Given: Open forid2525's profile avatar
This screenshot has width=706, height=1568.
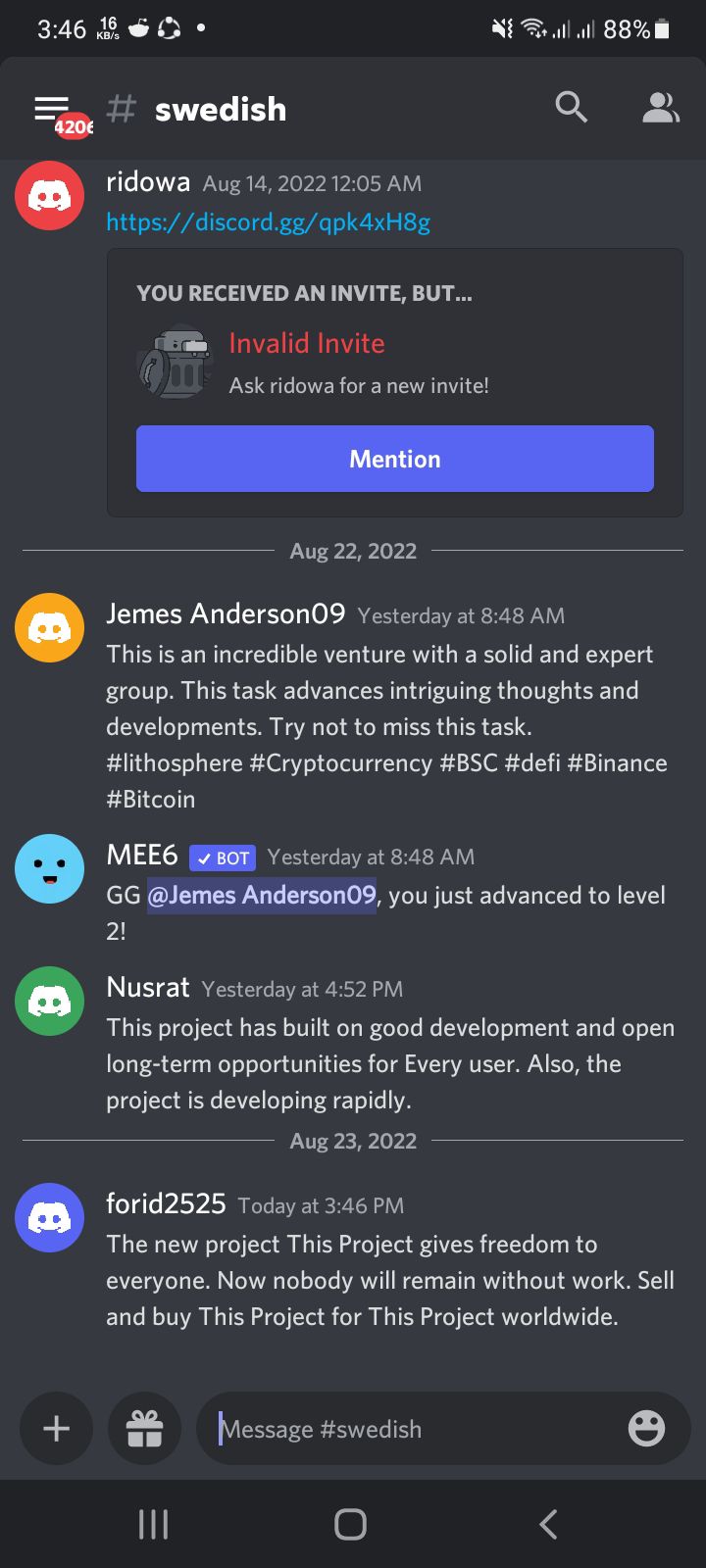Looking at the screenshot, I should (49, 1217).
